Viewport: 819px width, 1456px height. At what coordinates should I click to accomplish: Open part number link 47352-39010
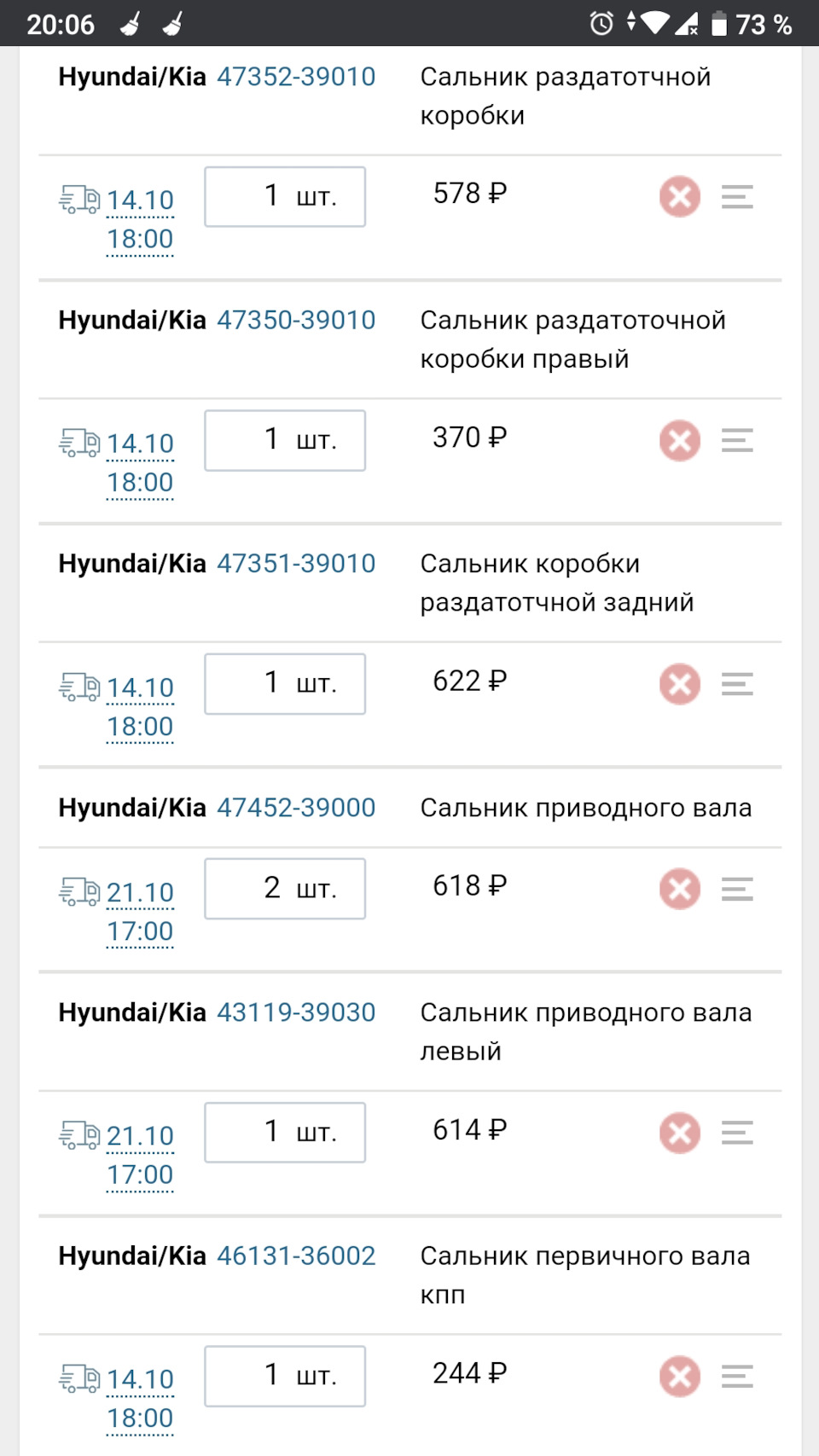296,77
